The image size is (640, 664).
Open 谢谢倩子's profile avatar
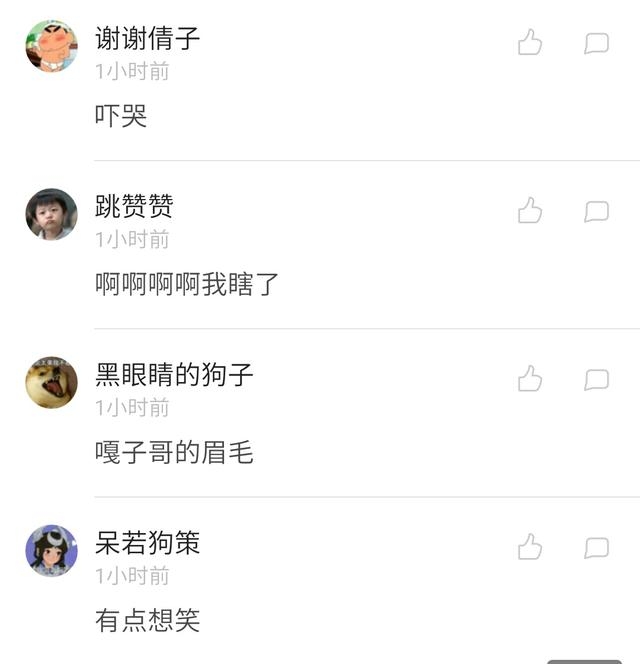[x=51, y=45]
